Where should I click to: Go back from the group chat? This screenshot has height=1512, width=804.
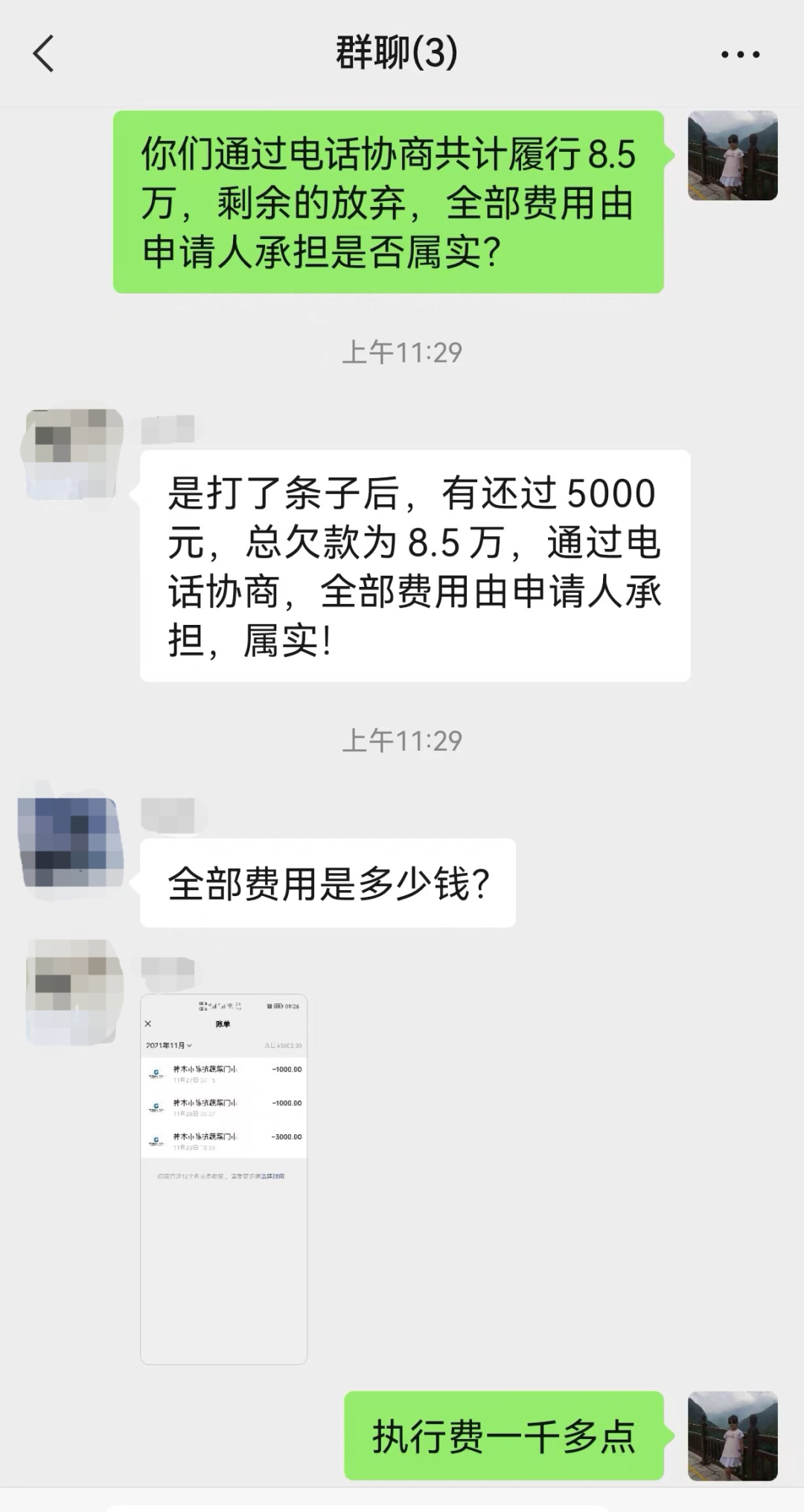coord(43,54)
